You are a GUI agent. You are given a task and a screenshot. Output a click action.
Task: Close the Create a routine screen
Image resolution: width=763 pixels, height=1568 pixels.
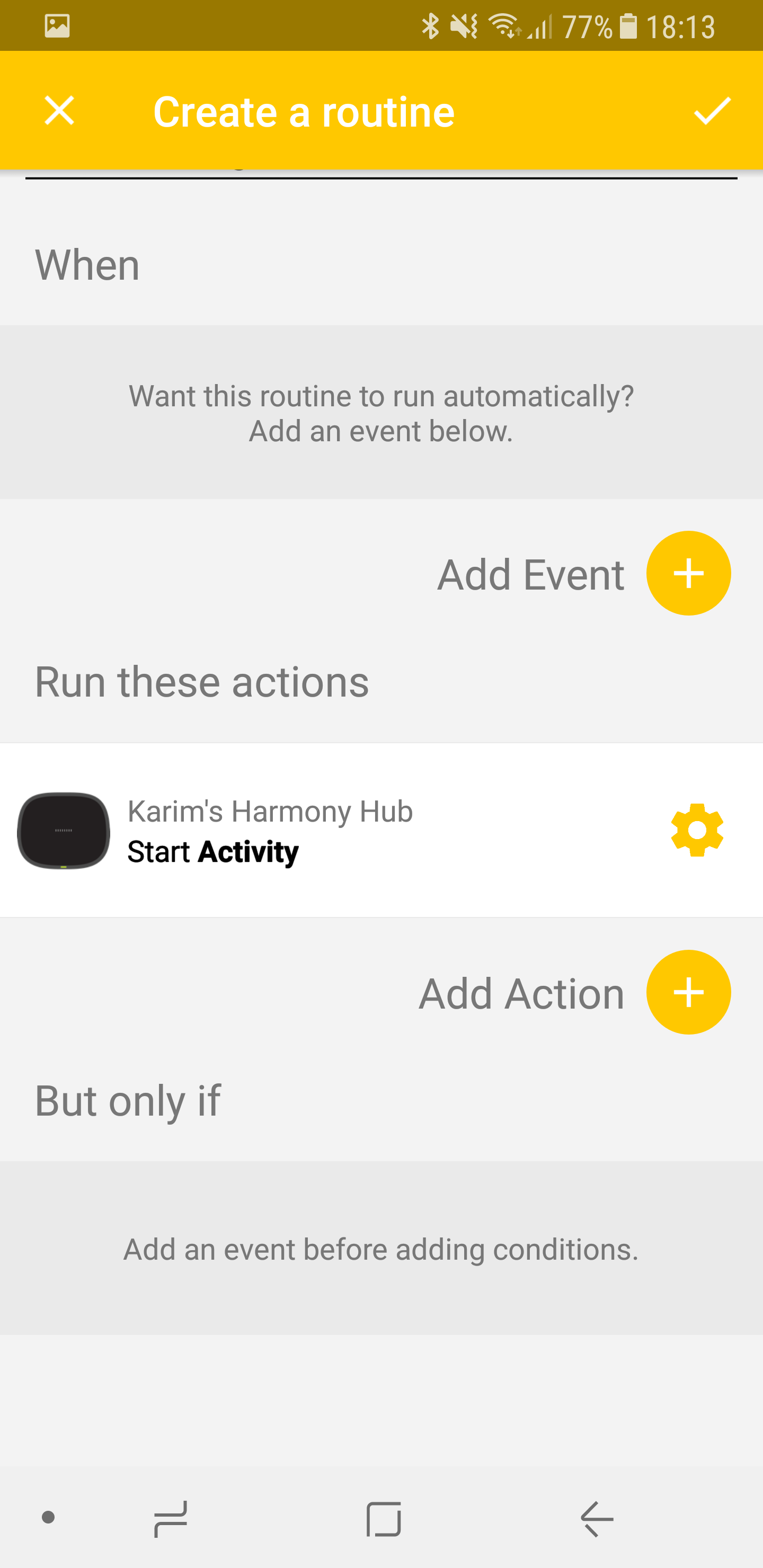(x=59, y=111)
